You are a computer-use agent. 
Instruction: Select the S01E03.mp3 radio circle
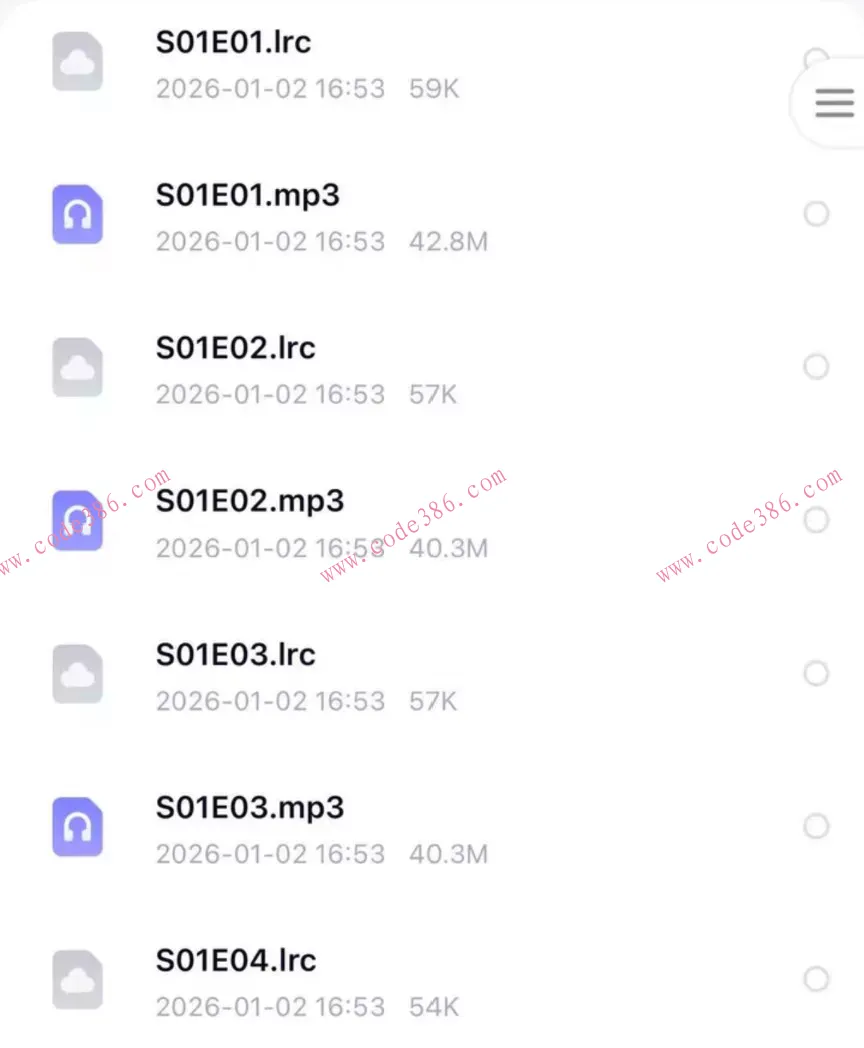coord(817,826)
